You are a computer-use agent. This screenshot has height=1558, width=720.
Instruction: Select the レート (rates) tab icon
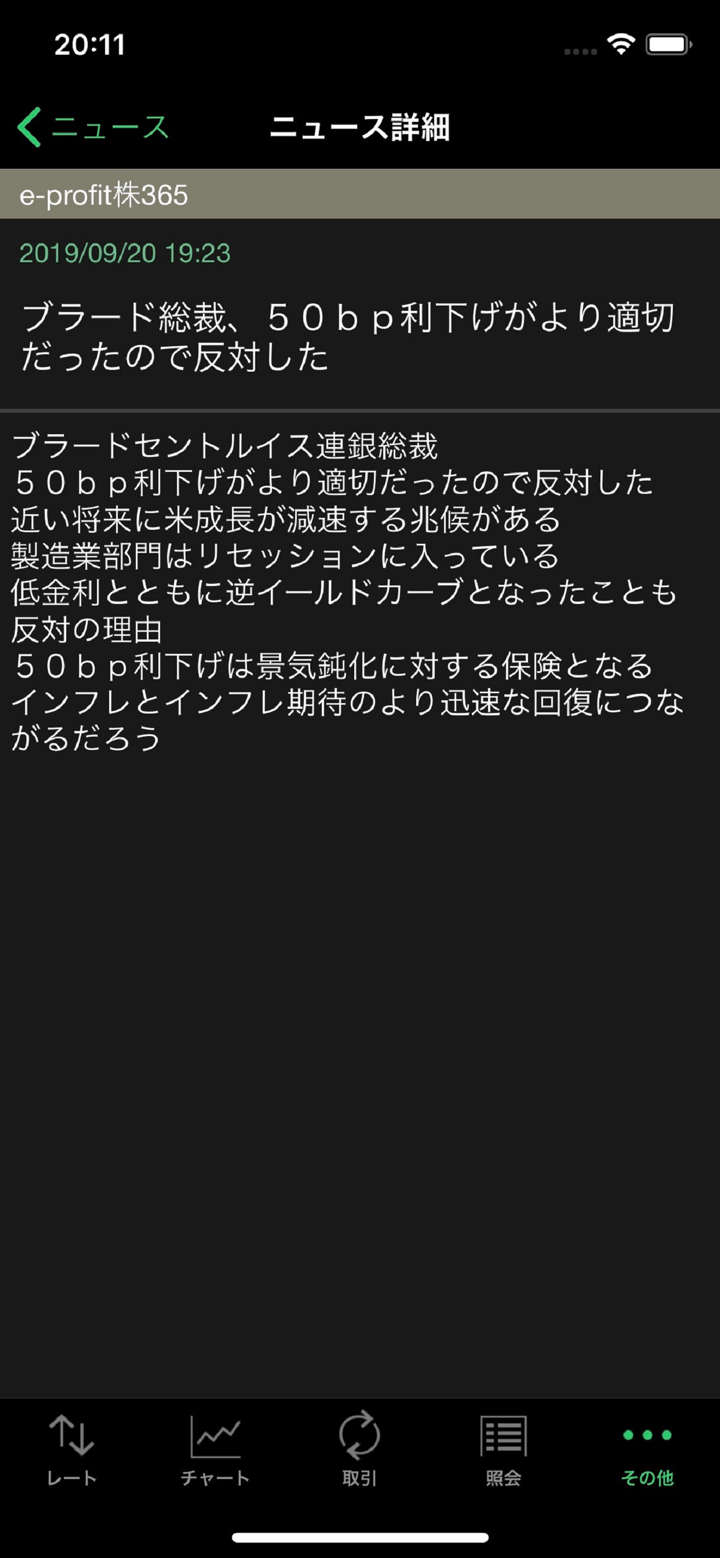coord(72,1434)
